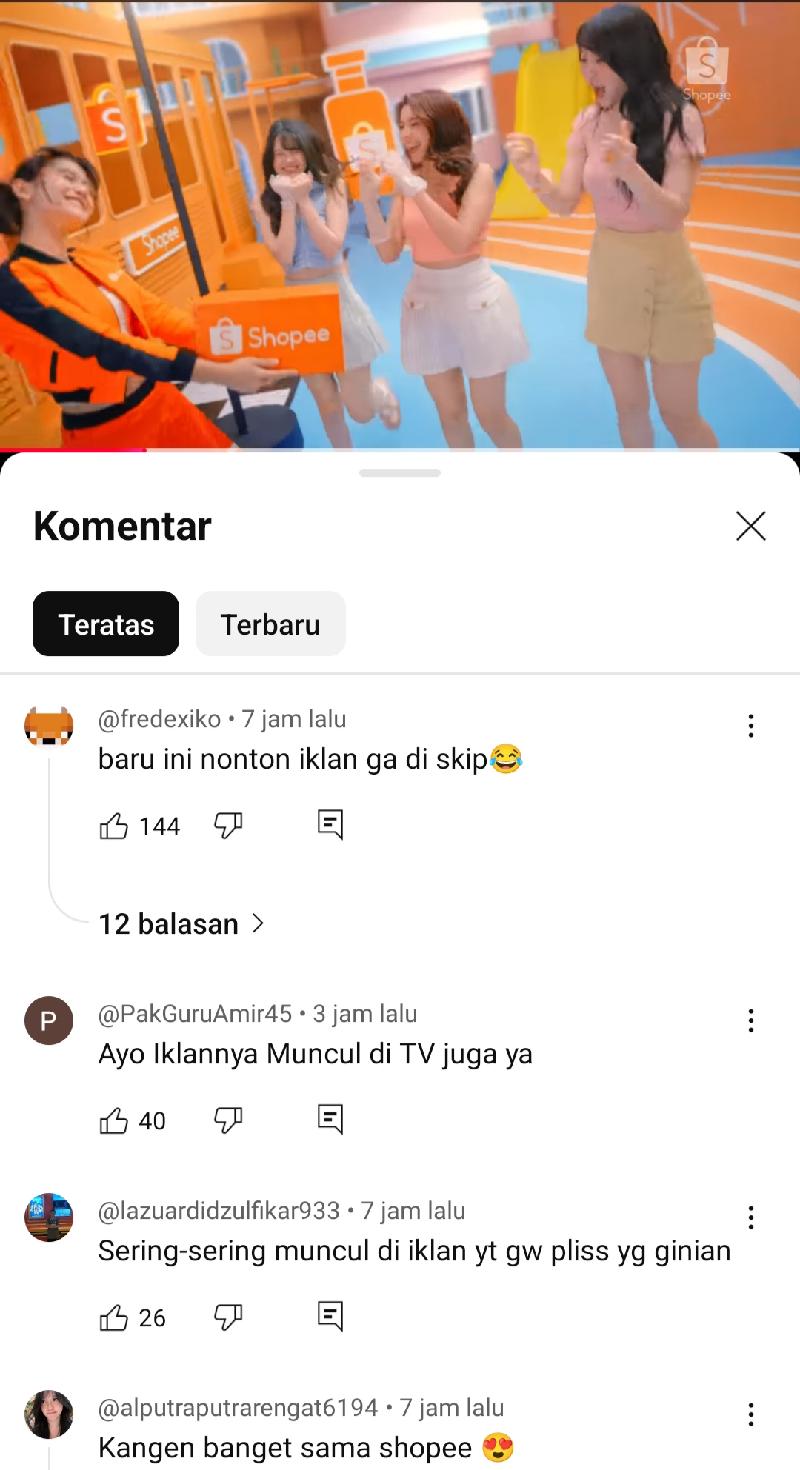Reply to the comment by @fredexiko

coord(330,824)
